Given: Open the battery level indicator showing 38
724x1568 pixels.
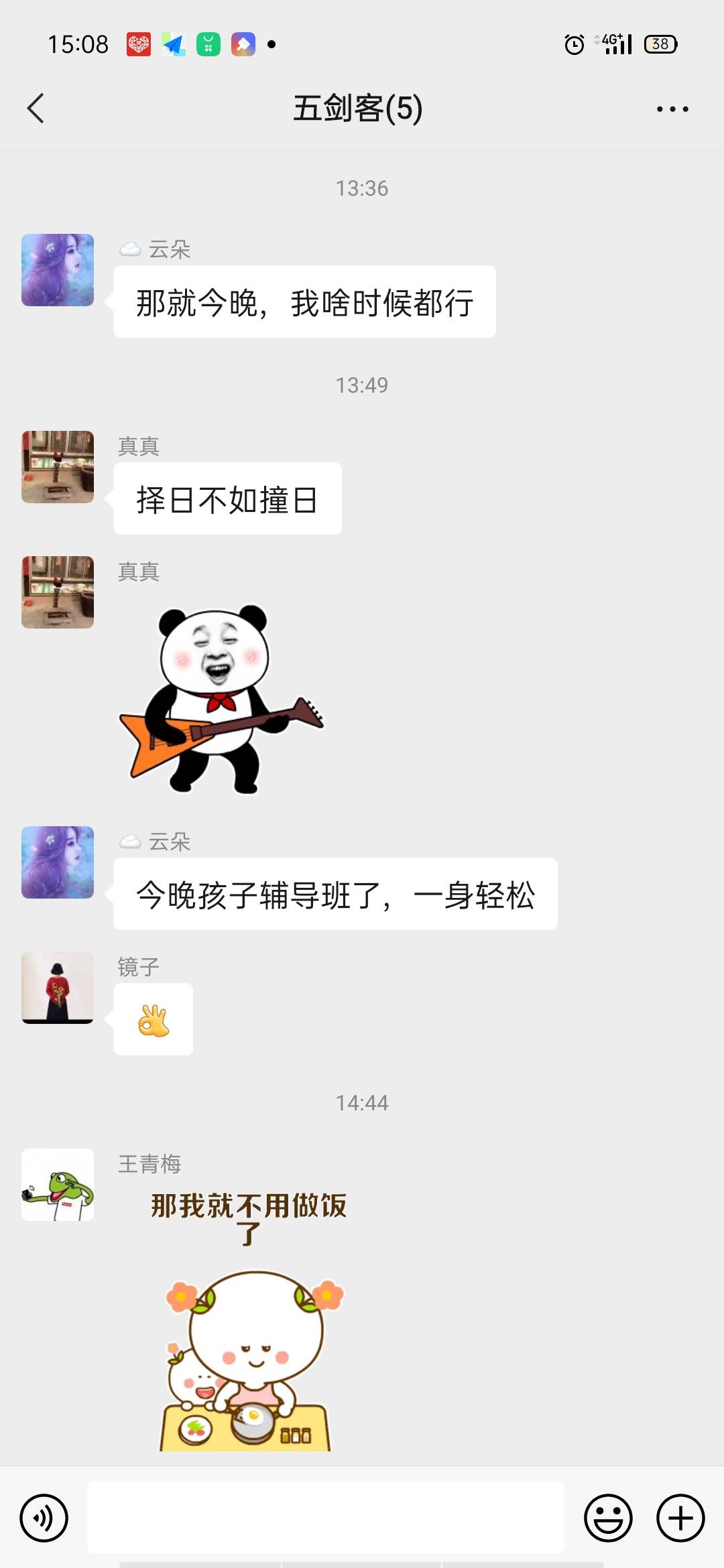Looking at the screenshot, I should (660, 44).
